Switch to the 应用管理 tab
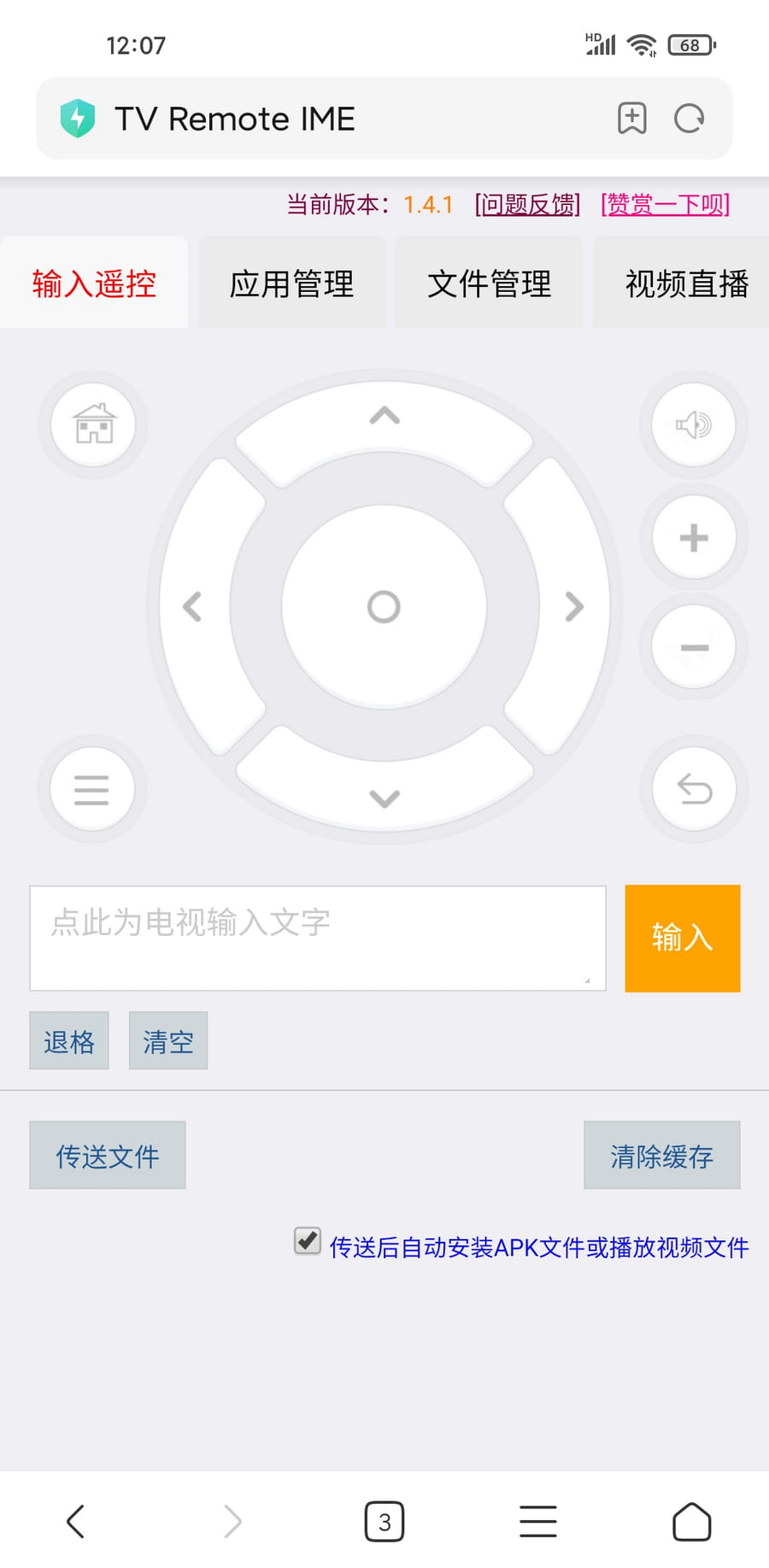Image resolution: width=769 pixels, height=1568 pixels. pos(291,283)
